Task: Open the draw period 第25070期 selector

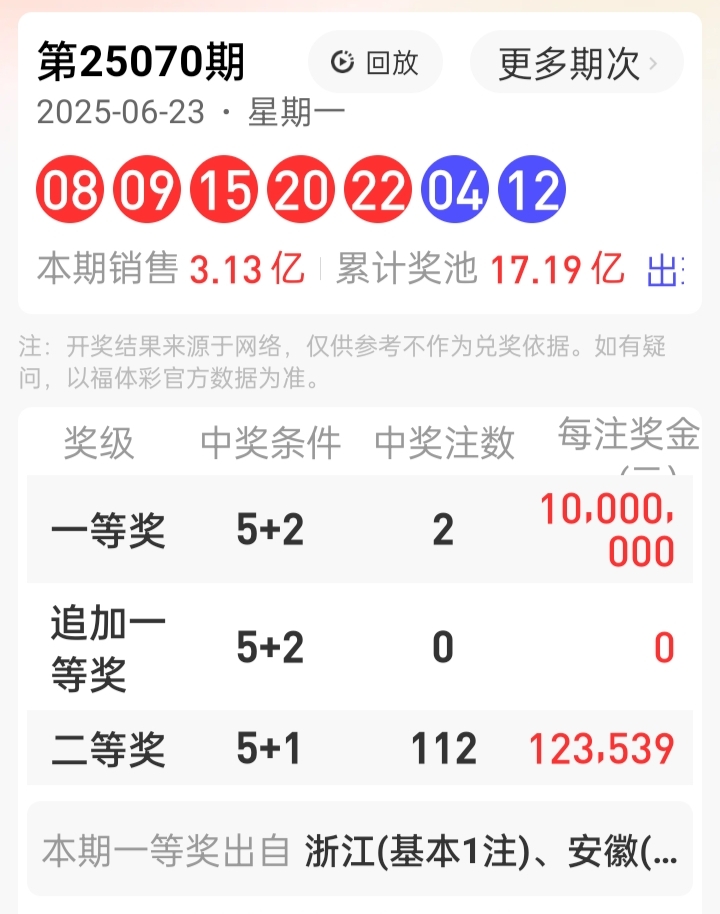Action: 140,61
